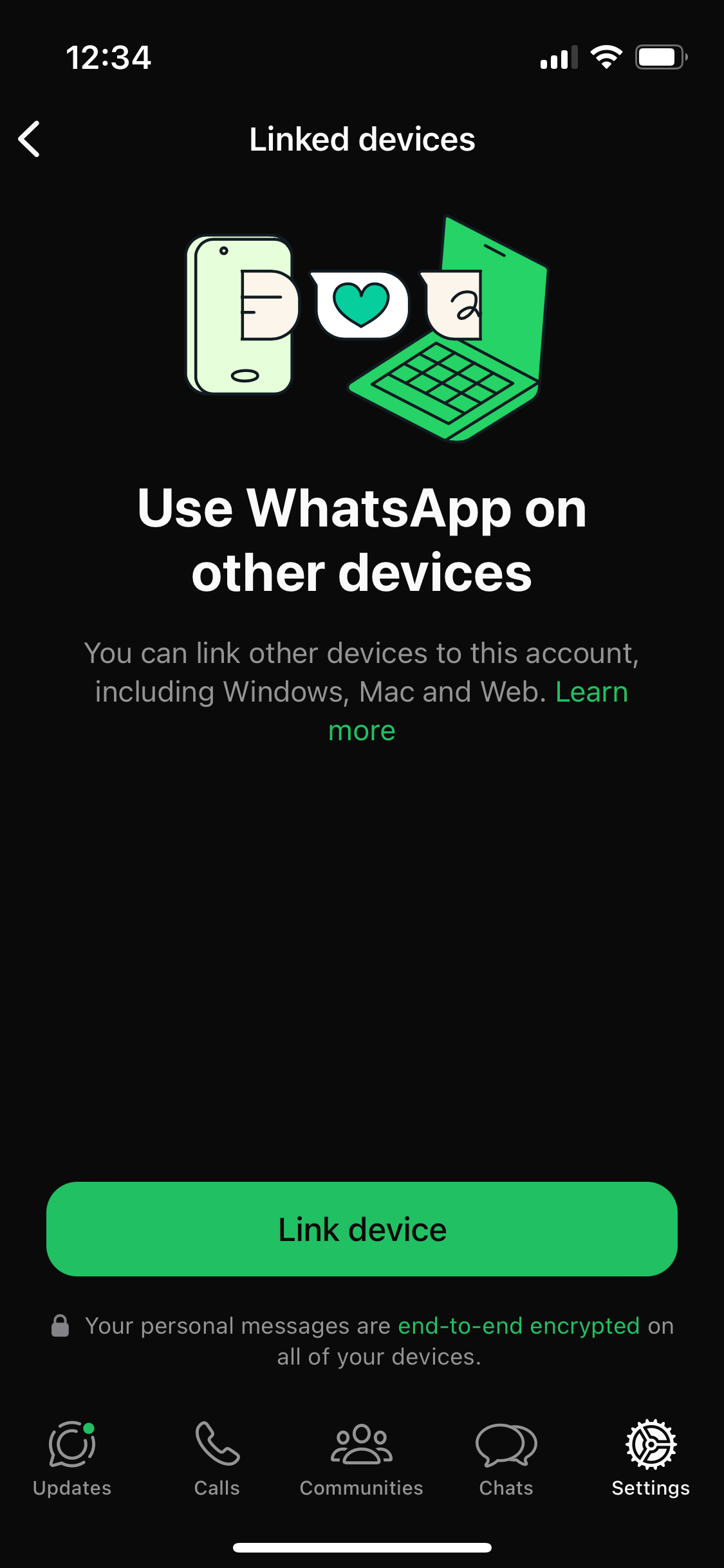Tap the Link device button
The width and height of the screenshot is (724, 1568).
pyautogui.click(x=362, y=1229)
